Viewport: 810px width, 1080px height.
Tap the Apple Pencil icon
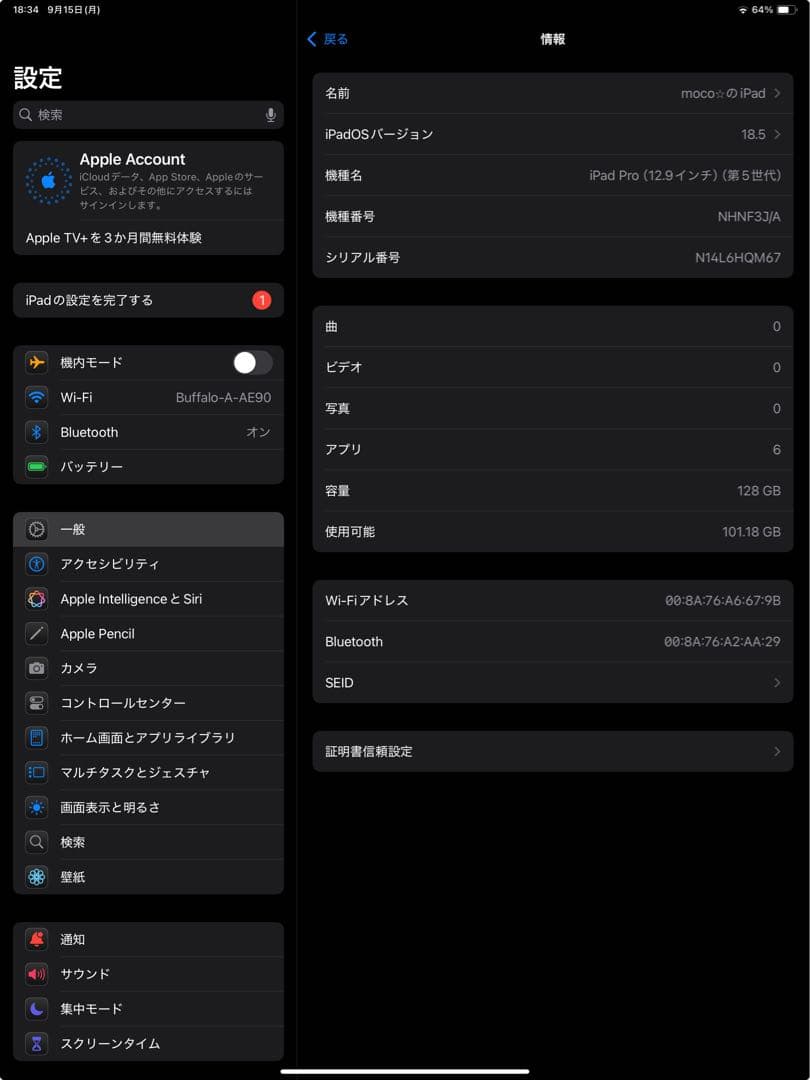tap(38, 633)
